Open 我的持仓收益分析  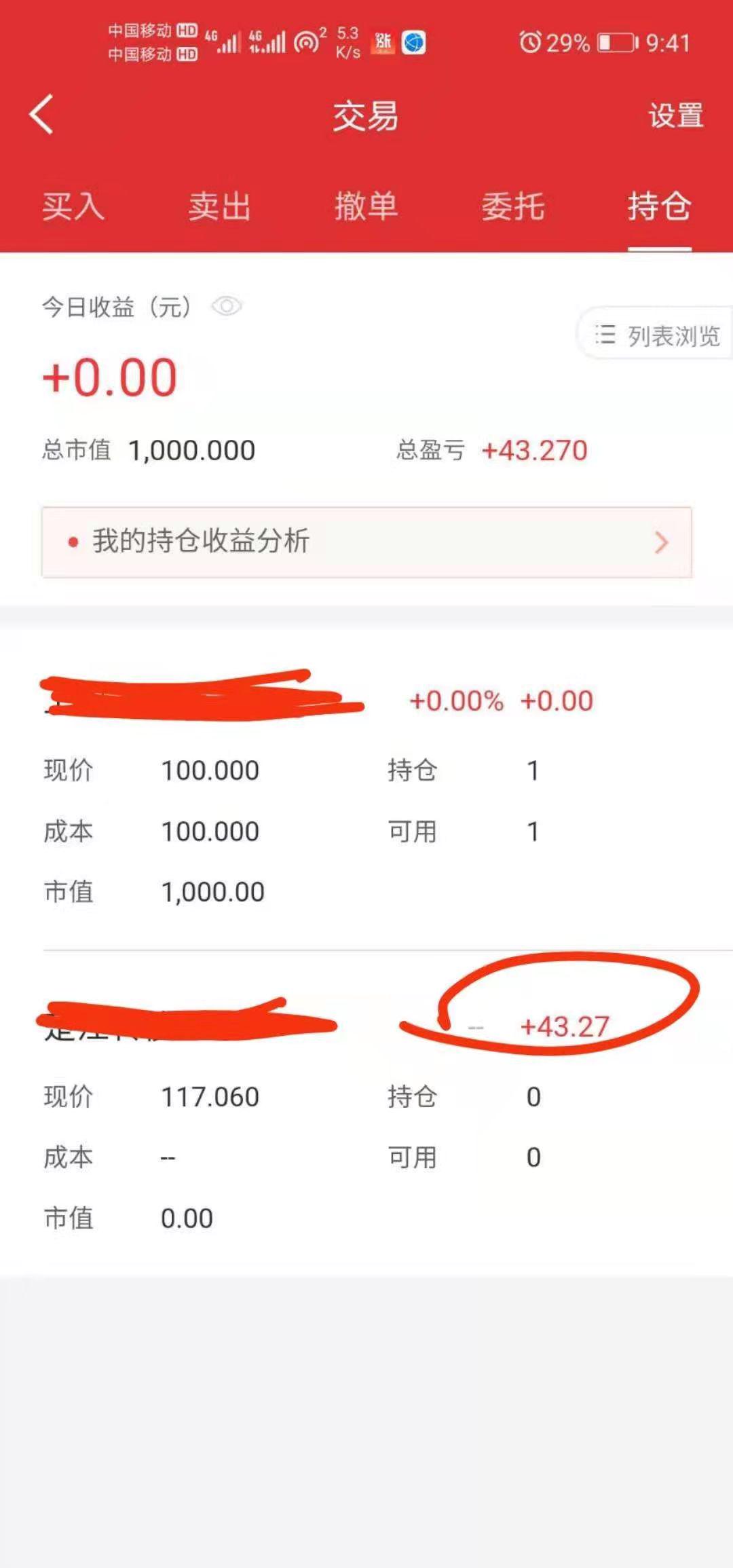click(x=366, y=542)
